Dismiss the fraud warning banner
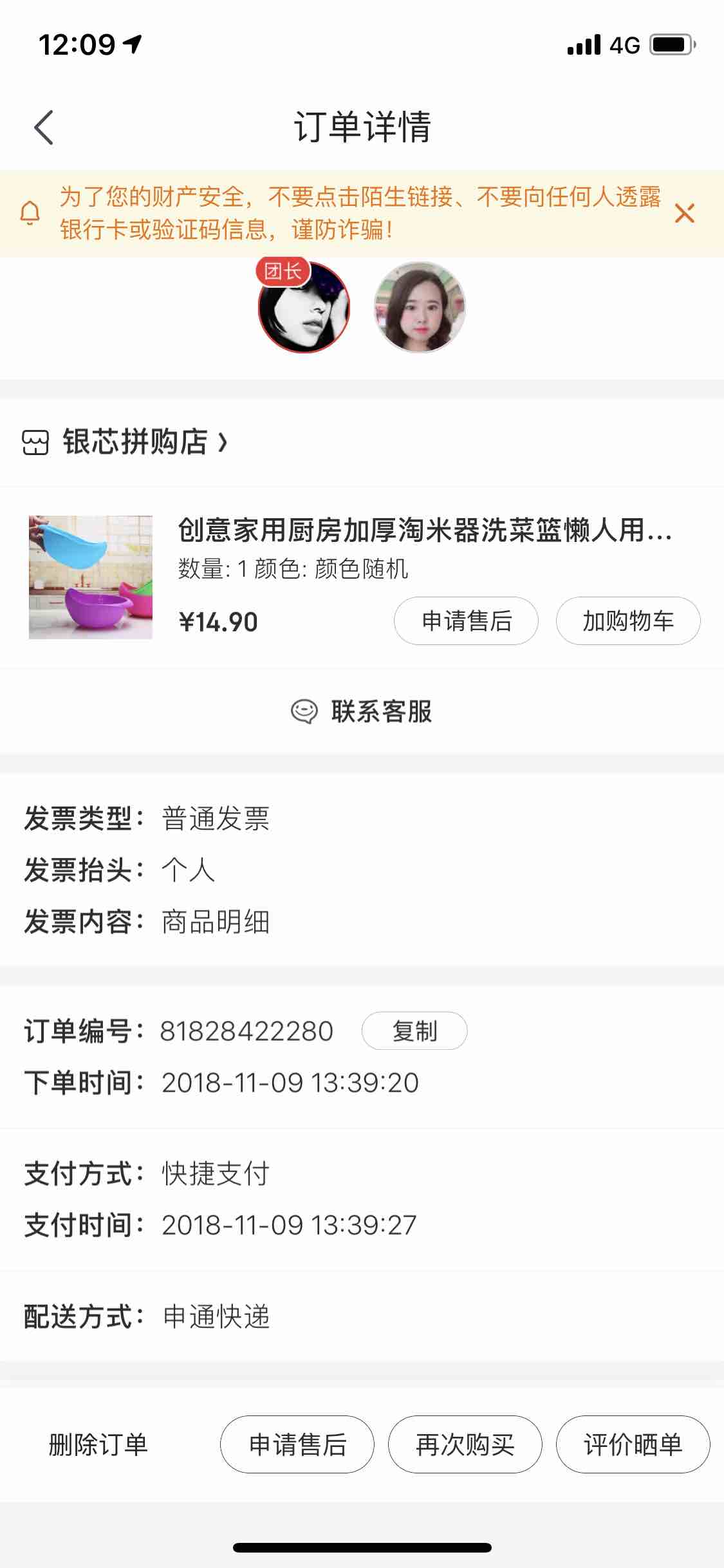The width and height of the screenshot is (724, 1568). pyautogui.click(x=684, y=213)
